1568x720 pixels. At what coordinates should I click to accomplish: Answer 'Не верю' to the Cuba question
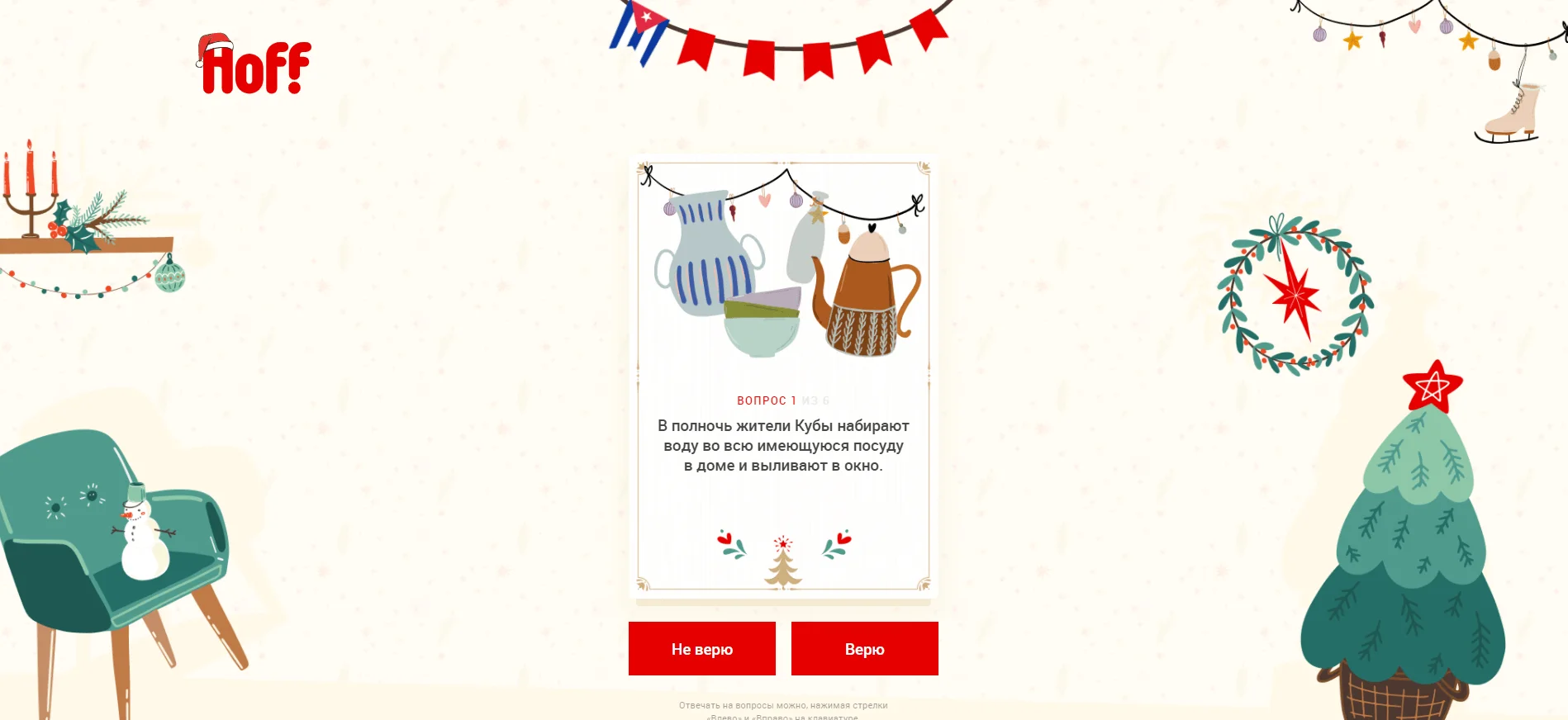click(x=701, y=649)
